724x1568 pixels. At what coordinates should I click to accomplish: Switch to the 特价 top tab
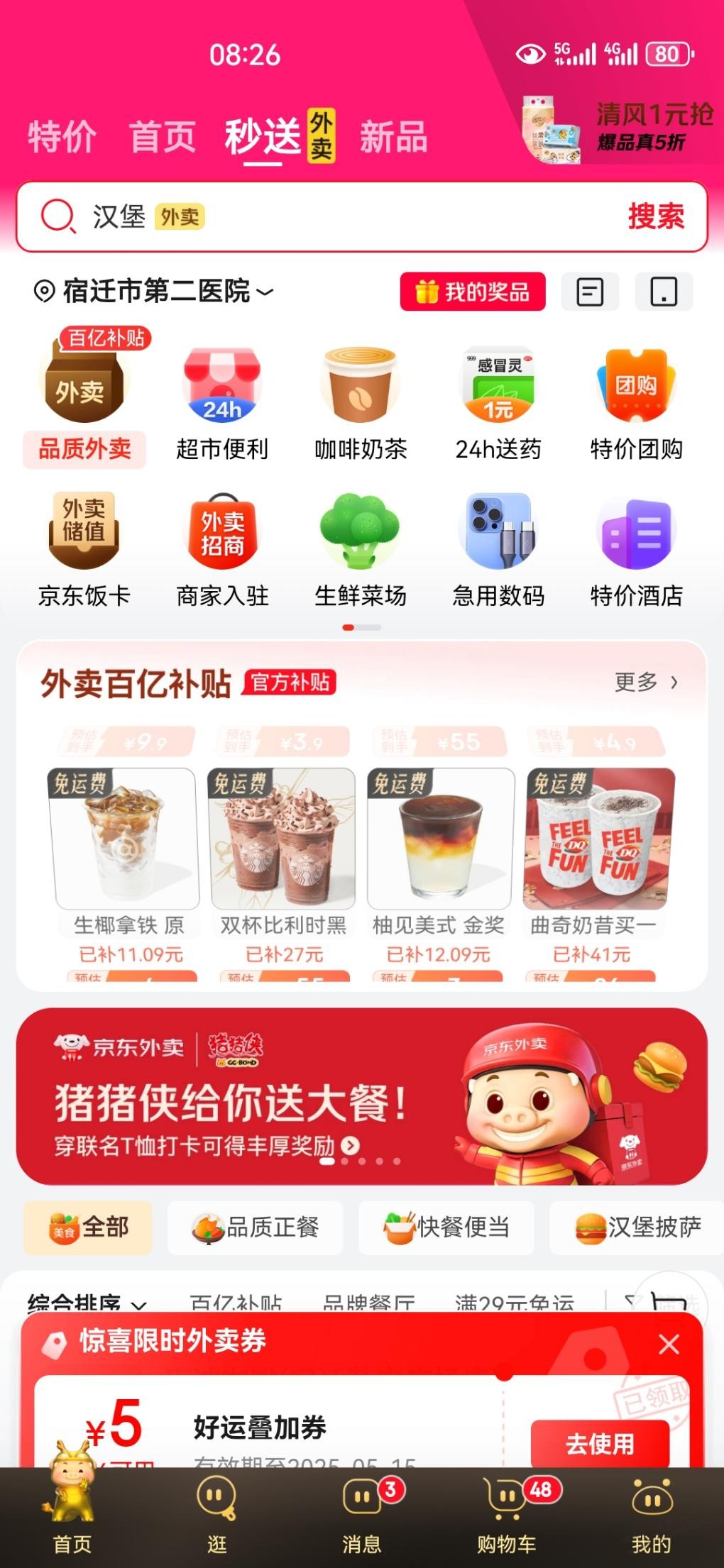coord(62,136)
